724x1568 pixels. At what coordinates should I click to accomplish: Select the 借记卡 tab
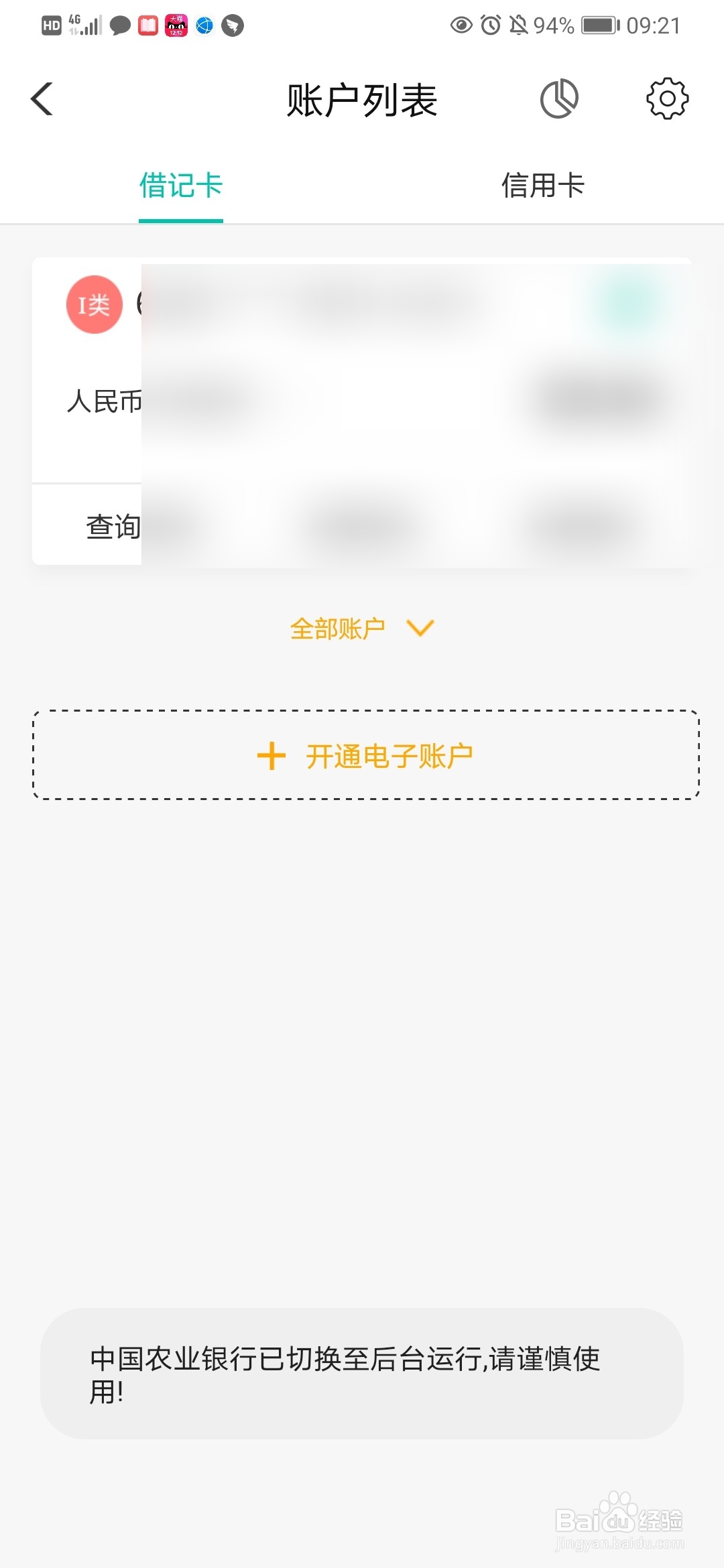(x=180, y=187)
